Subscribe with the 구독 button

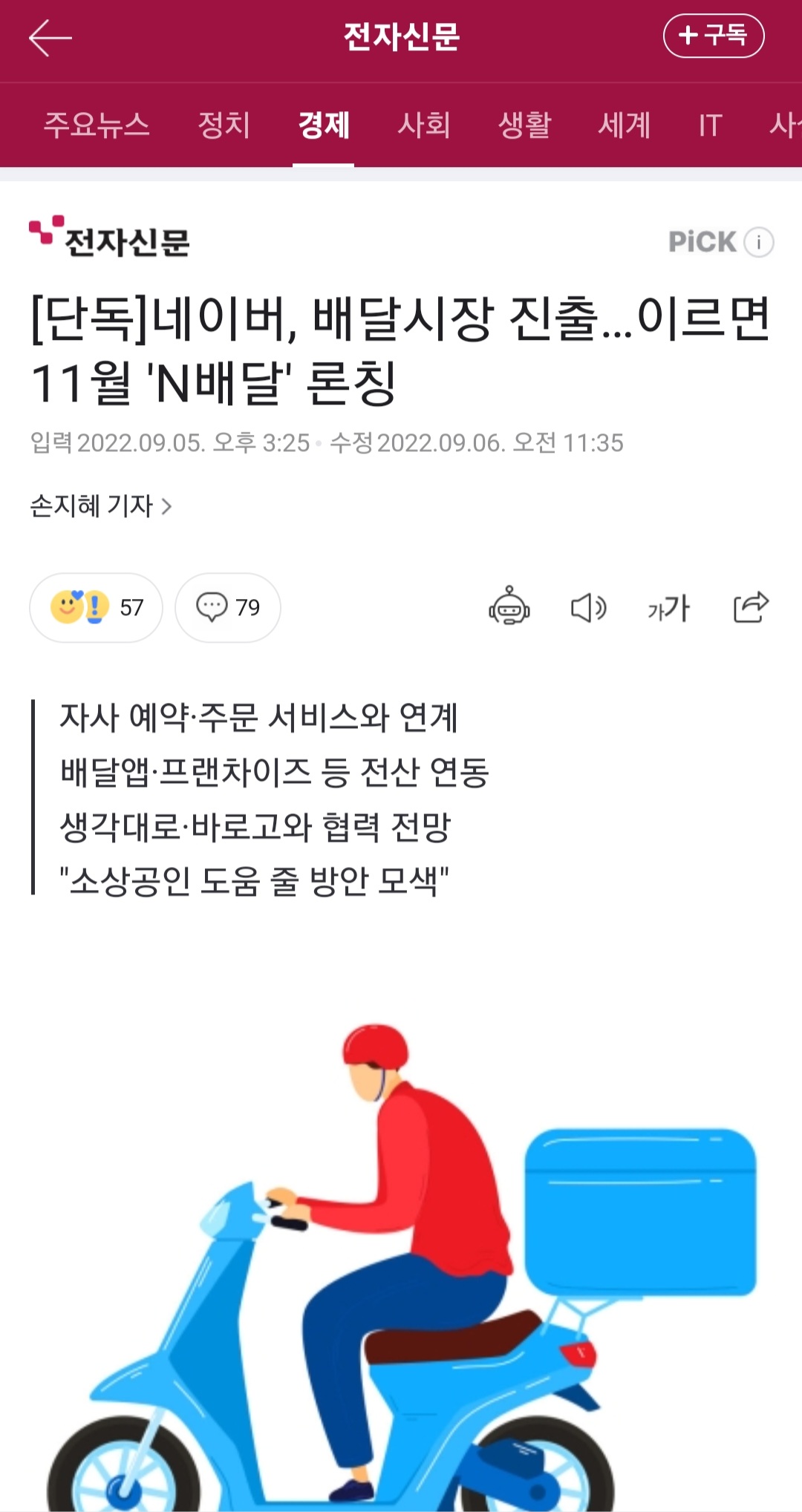[x=713, y=35]
